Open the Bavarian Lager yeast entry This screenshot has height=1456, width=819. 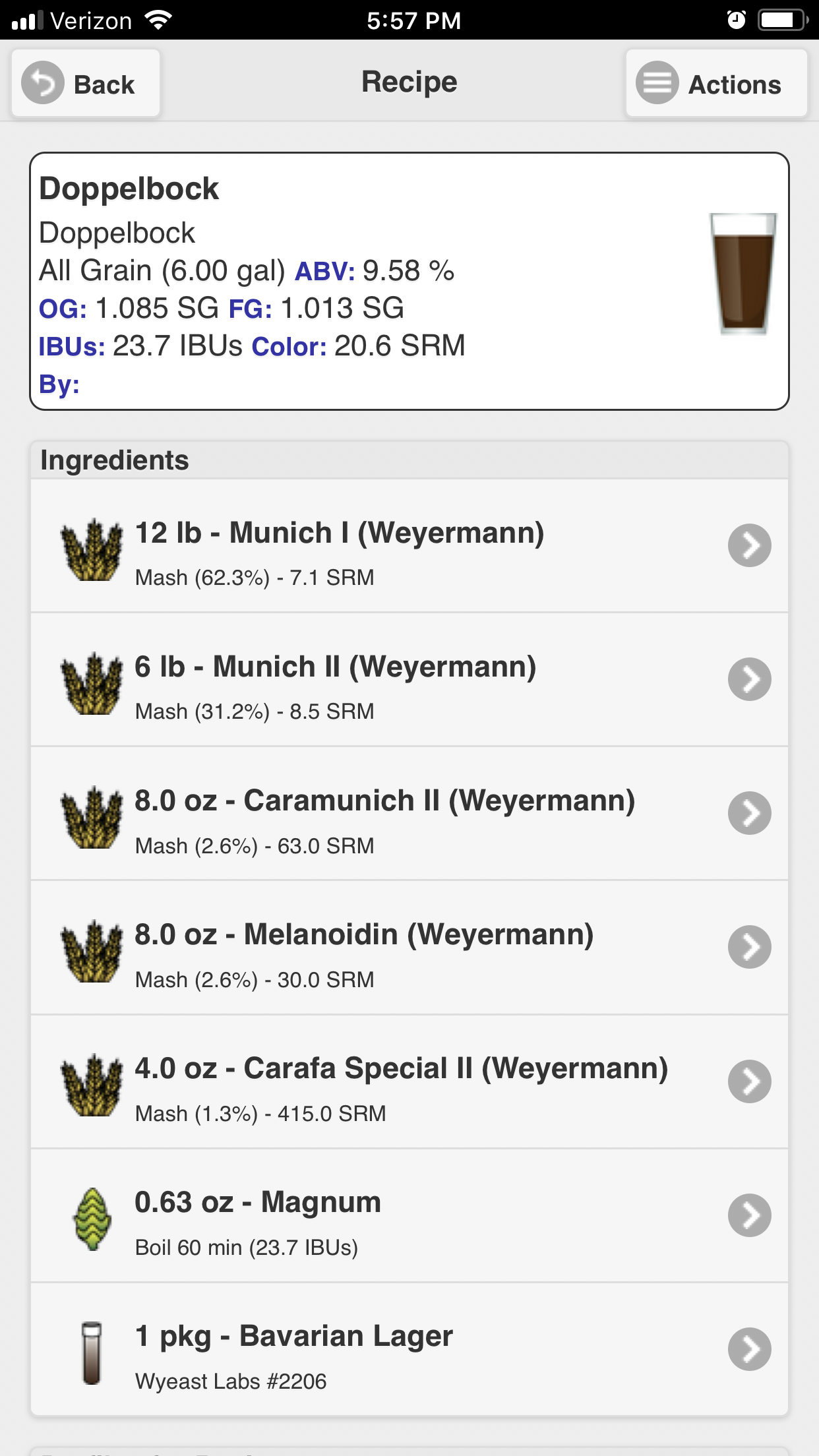click(x=409, y=1349)
